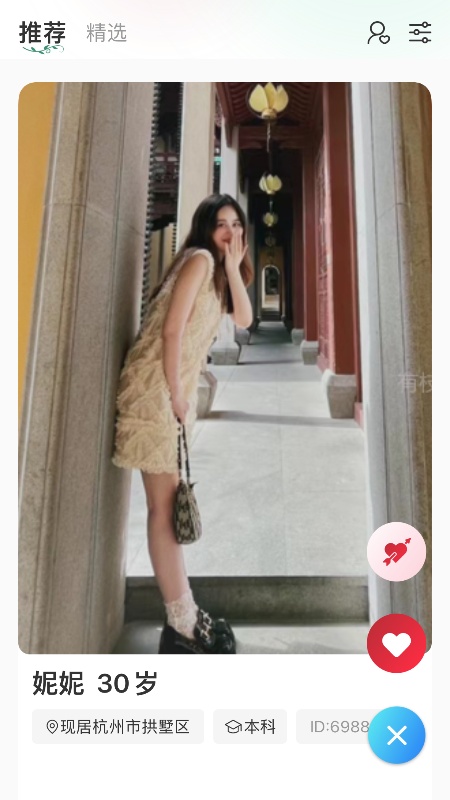The image size is (450, 800).
Task: Open the profile-with-heart icon
Action: (x=378, y=33)
